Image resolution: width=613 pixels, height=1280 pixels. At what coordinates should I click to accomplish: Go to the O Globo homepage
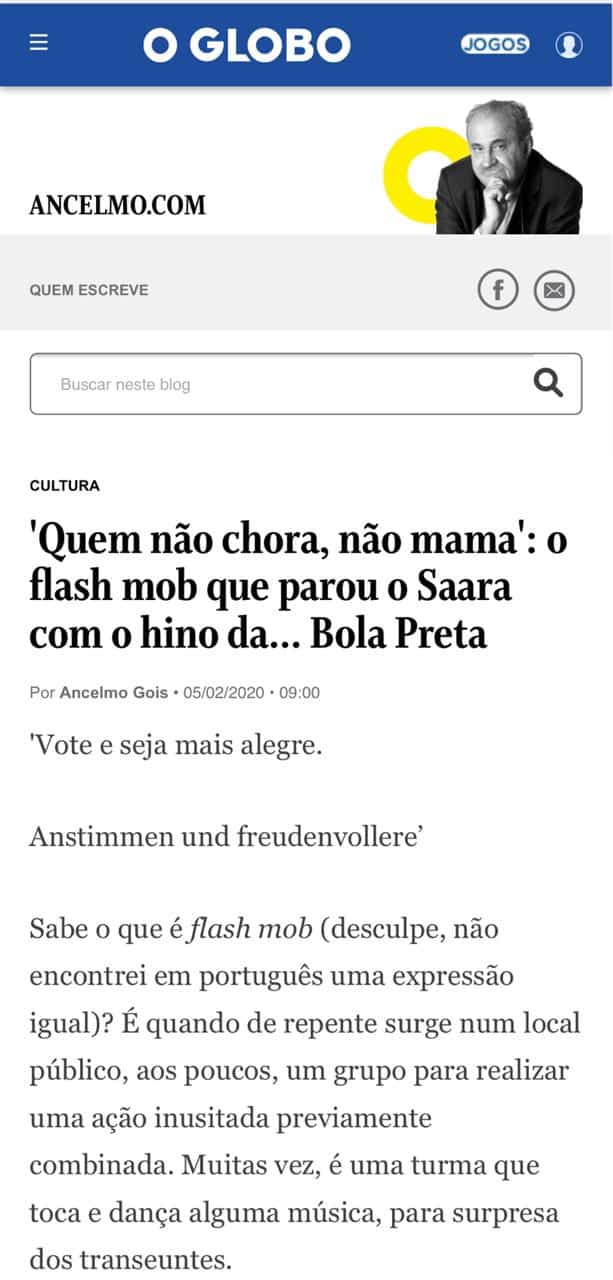pos(246,45)
